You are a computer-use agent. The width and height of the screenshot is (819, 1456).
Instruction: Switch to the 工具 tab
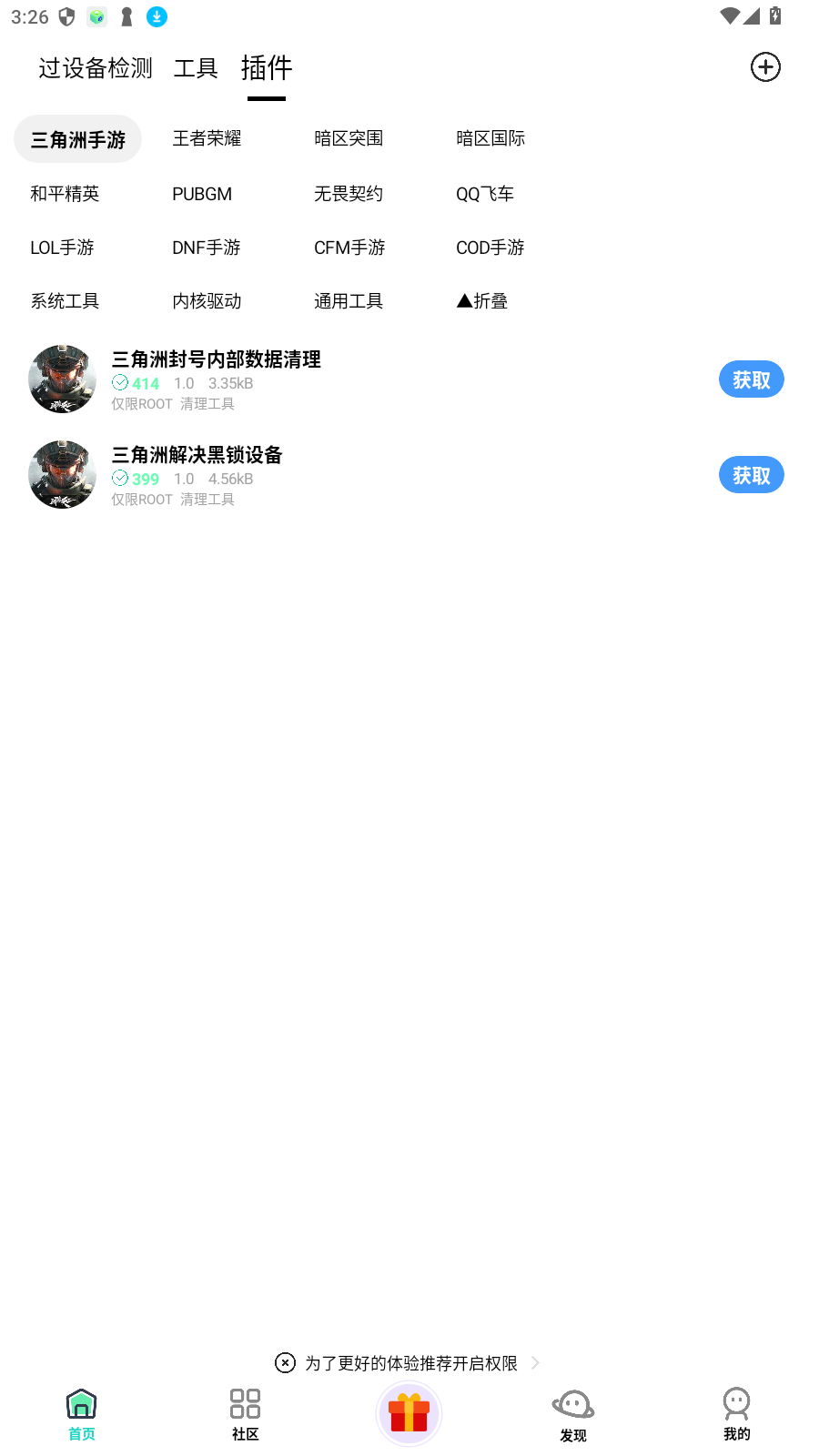[x=195, y=67]
